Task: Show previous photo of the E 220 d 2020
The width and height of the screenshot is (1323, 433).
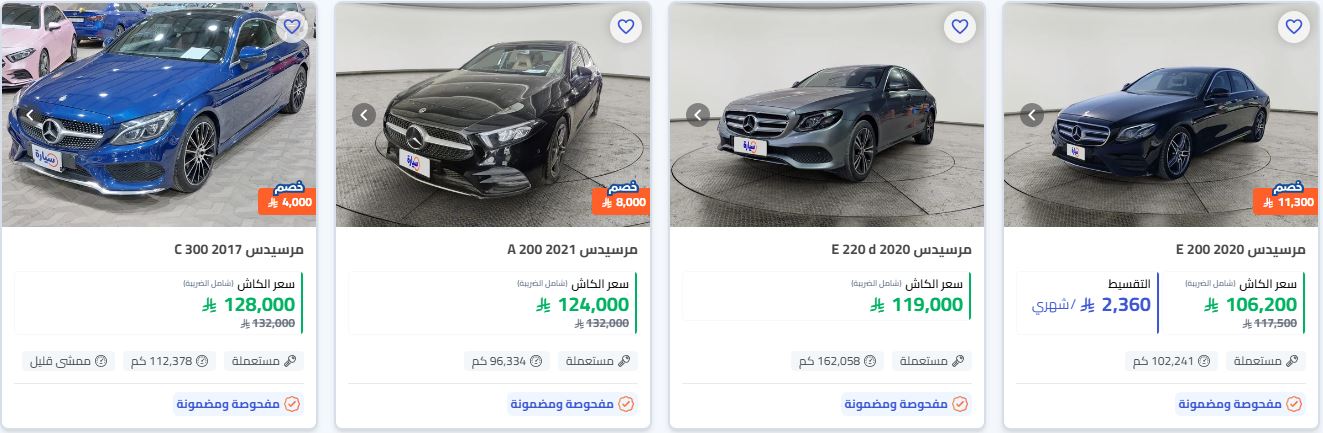Action: 698,115
